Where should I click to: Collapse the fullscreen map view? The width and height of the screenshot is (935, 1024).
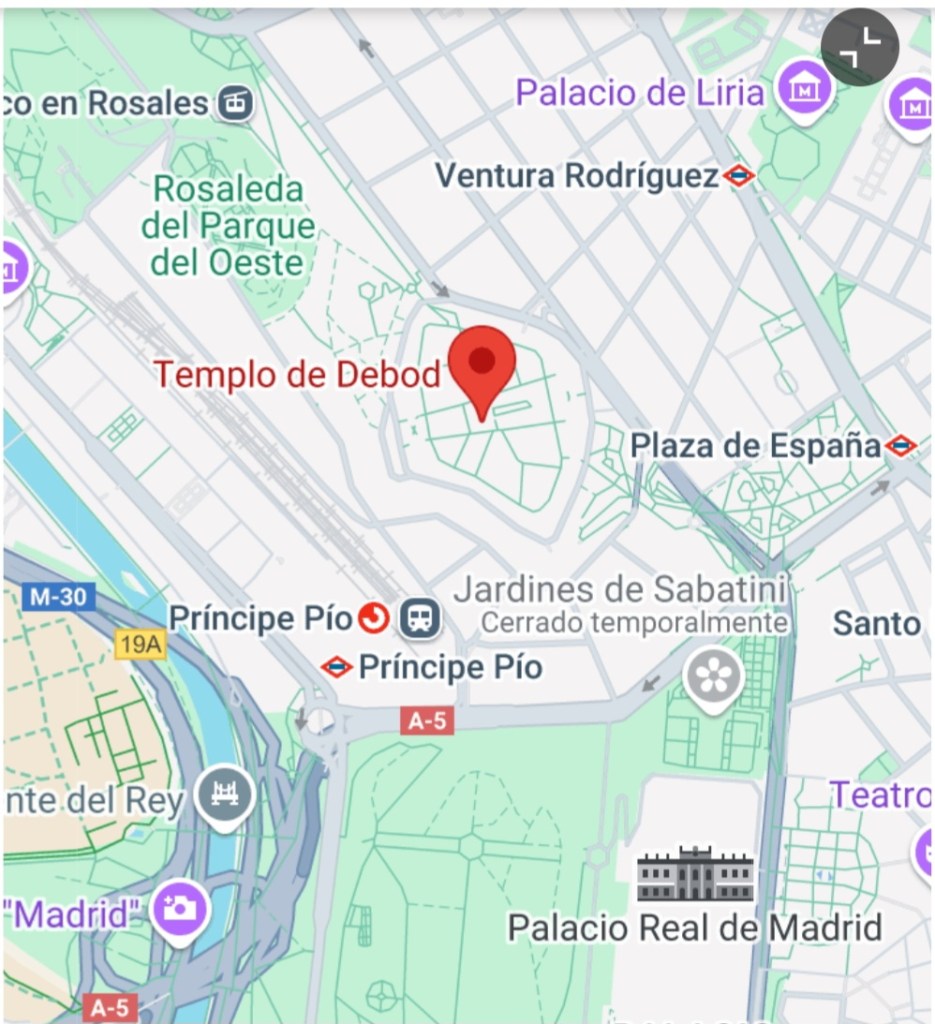(859, 47)
